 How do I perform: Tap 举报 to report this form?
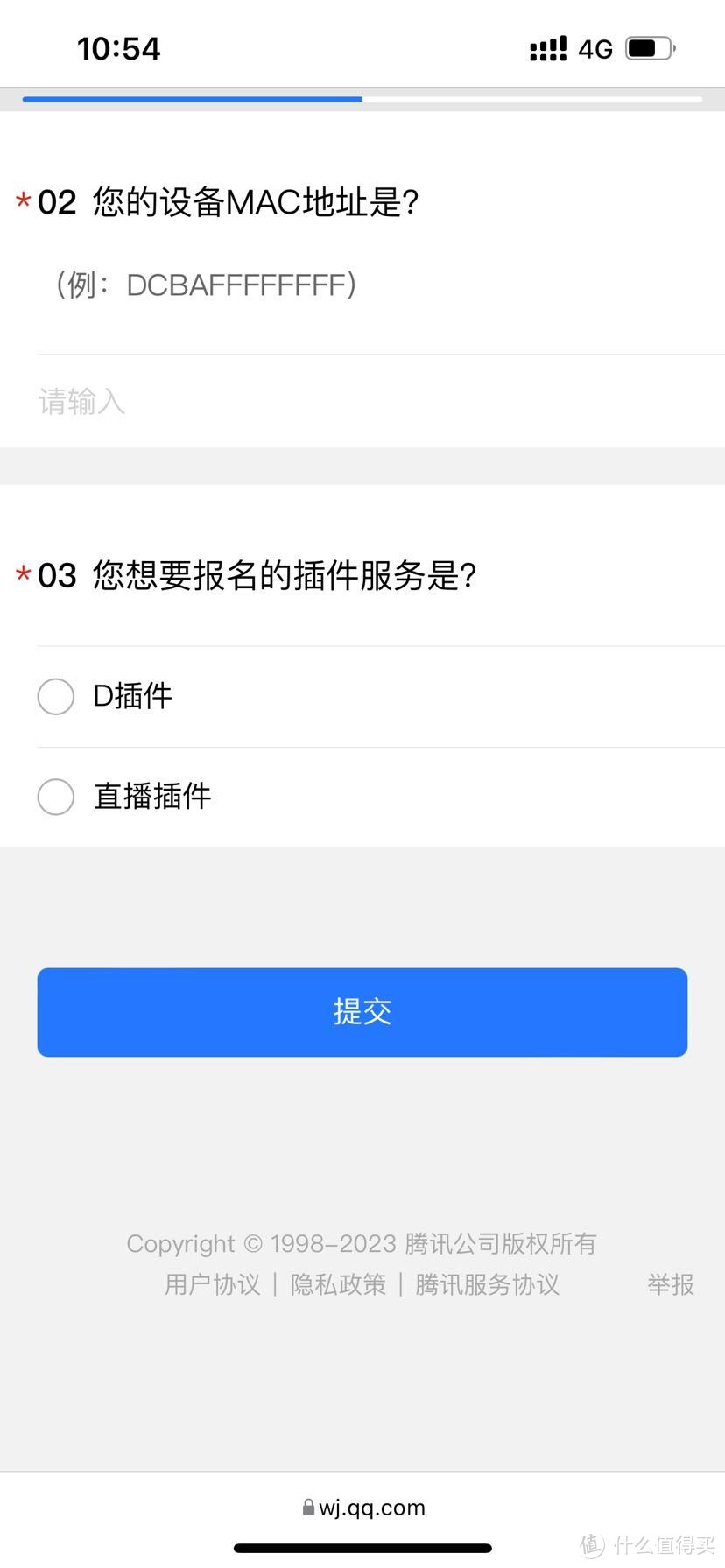[671, 1284]
